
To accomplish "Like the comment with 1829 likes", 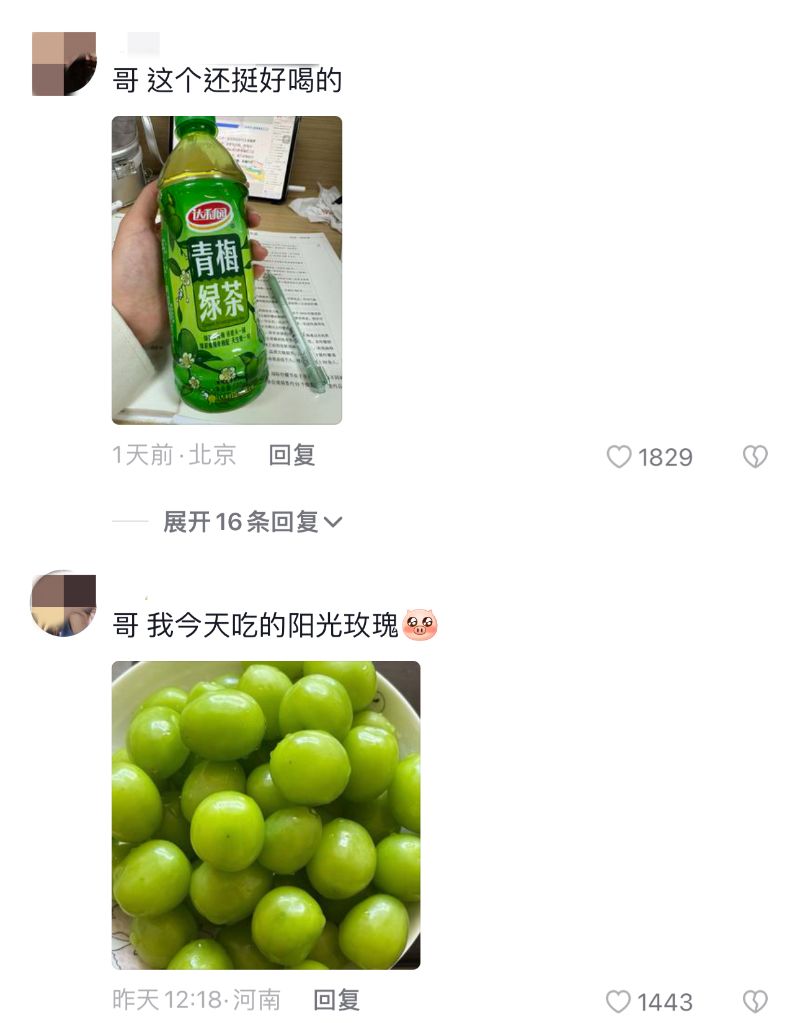I will (620, 457).
